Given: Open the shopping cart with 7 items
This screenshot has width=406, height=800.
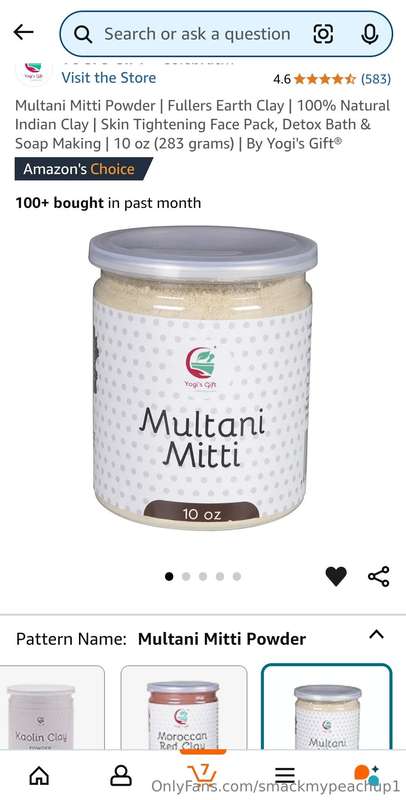Looking at the screenshot, I should coord(202,775).
